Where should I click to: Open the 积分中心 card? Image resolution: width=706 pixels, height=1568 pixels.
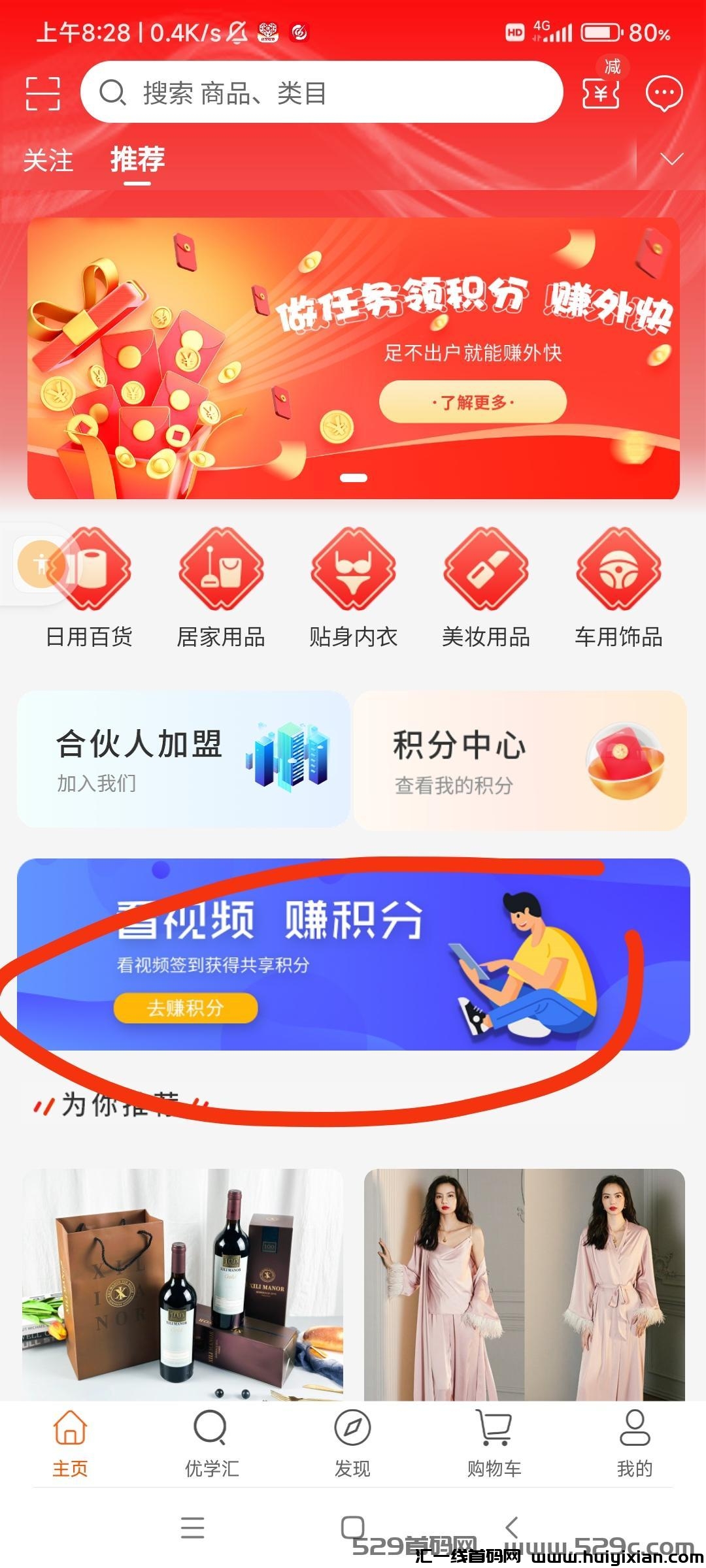pyautogui.click(x=520, y=760)
